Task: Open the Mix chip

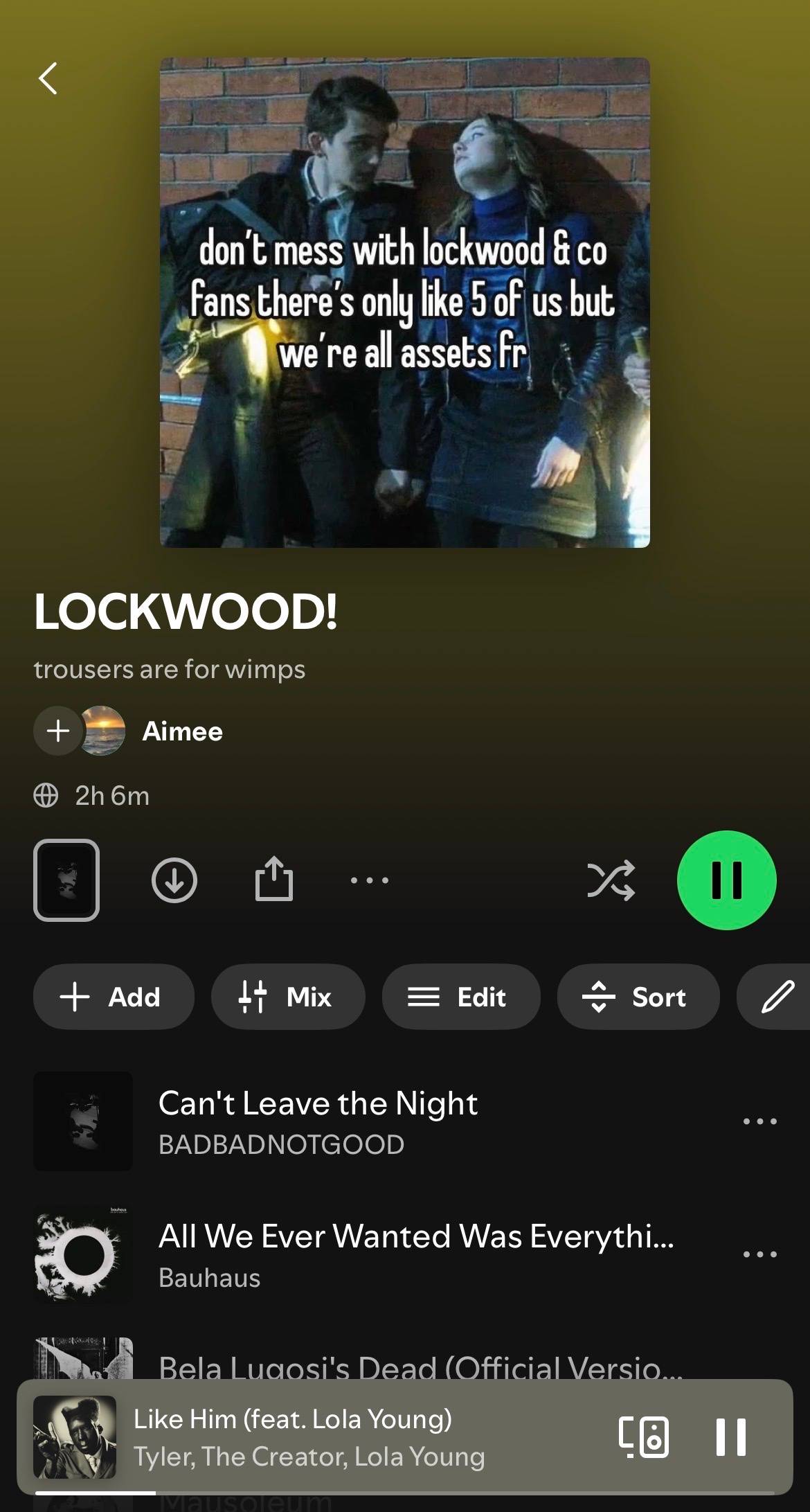Action: 288,997
